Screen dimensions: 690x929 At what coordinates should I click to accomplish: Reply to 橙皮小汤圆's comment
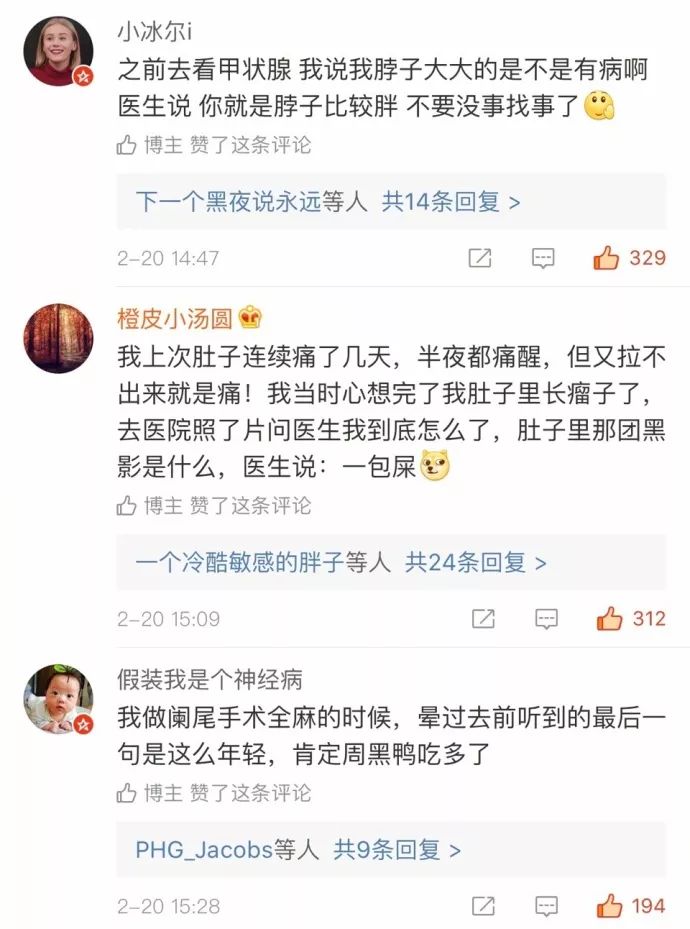coord(546,619)
